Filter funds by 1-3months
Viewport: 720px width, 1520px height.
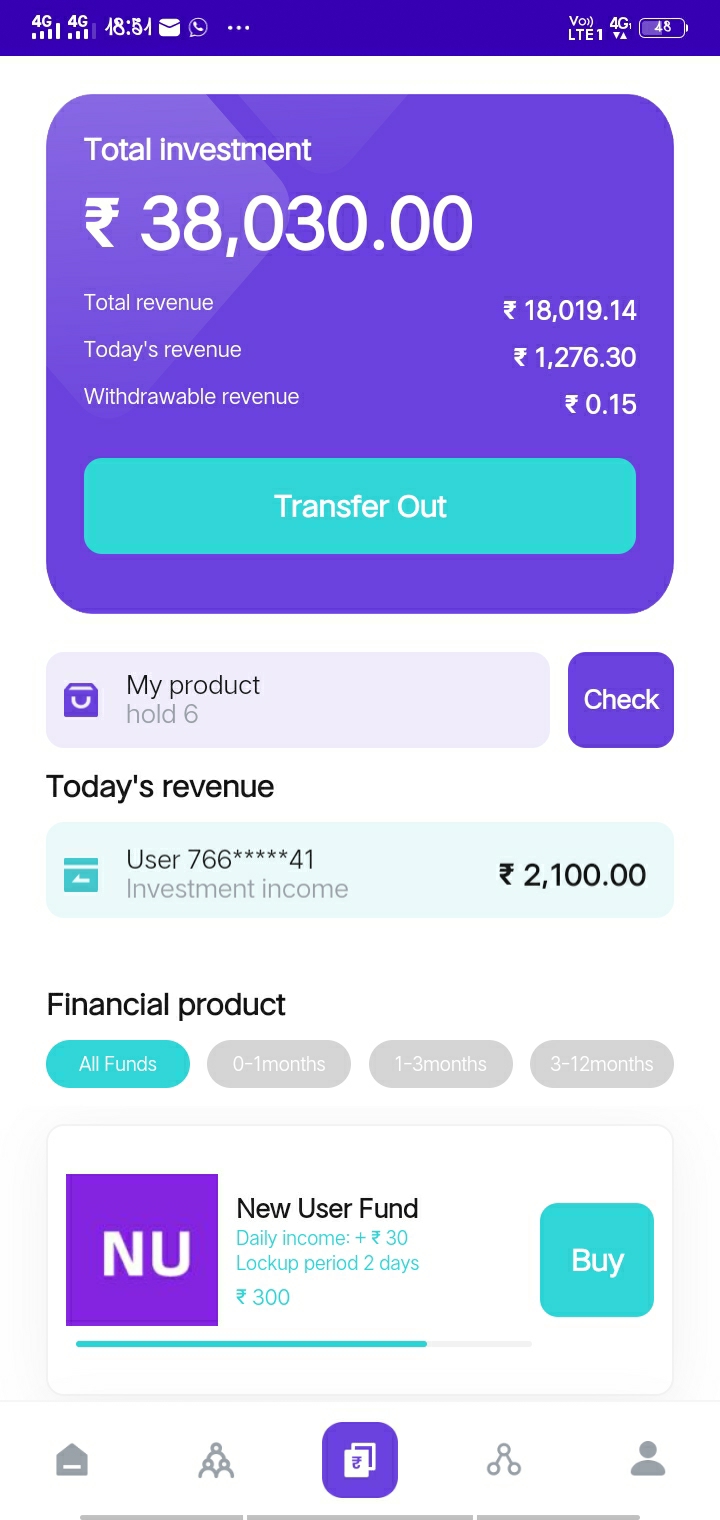coord(441,1064)
